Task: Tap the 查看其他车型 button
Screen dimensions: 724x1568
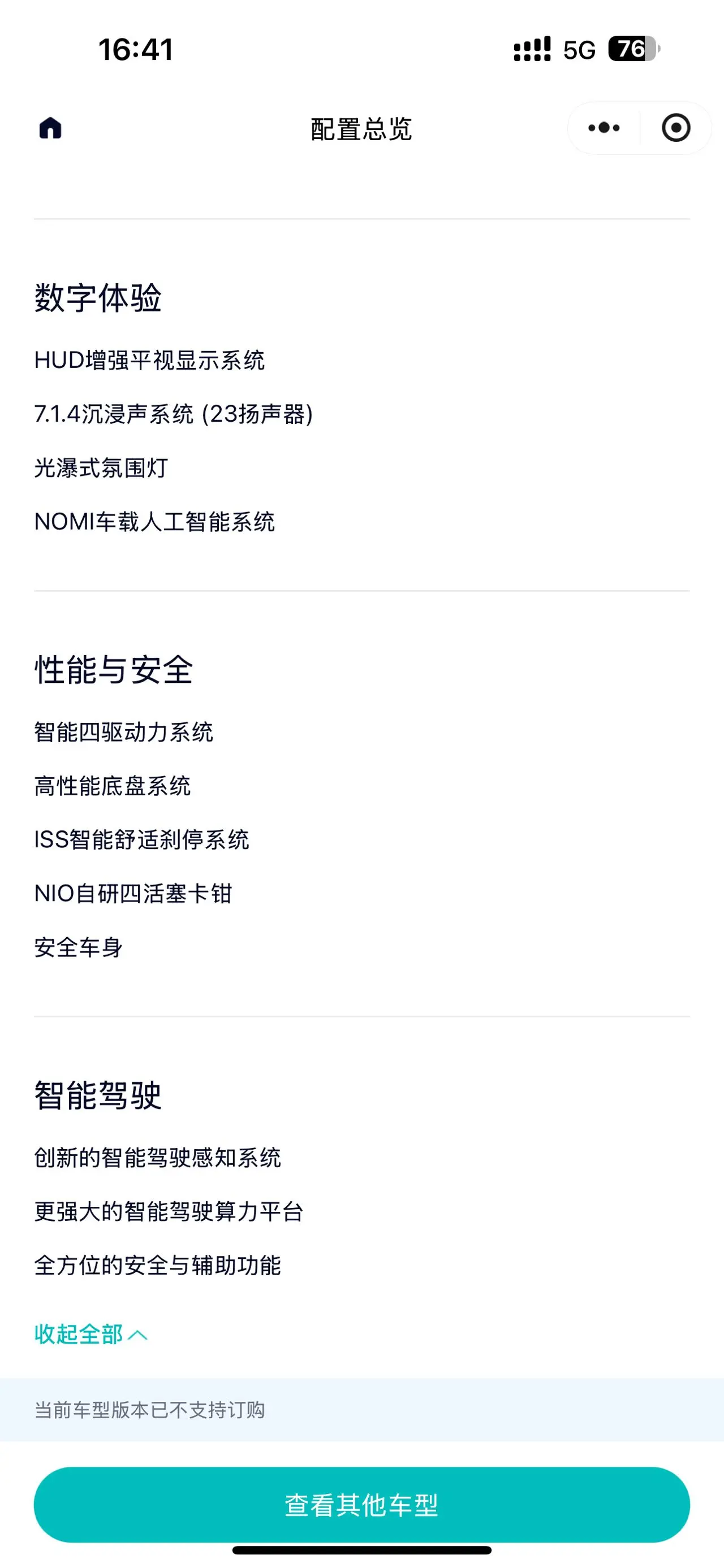Action: (361, 1505)
